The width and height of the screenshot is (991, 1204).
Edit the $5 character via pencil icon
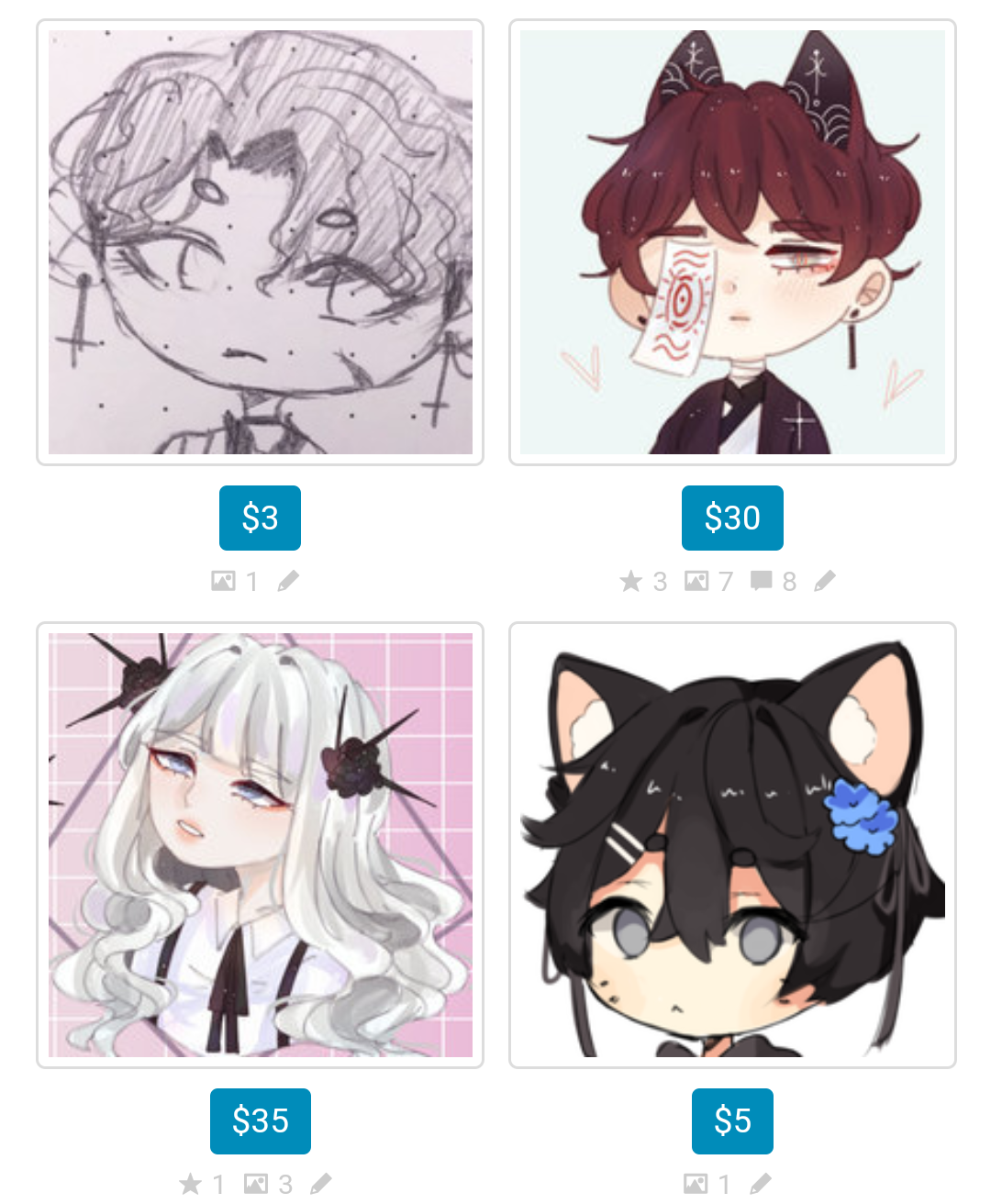(761, 1184)
